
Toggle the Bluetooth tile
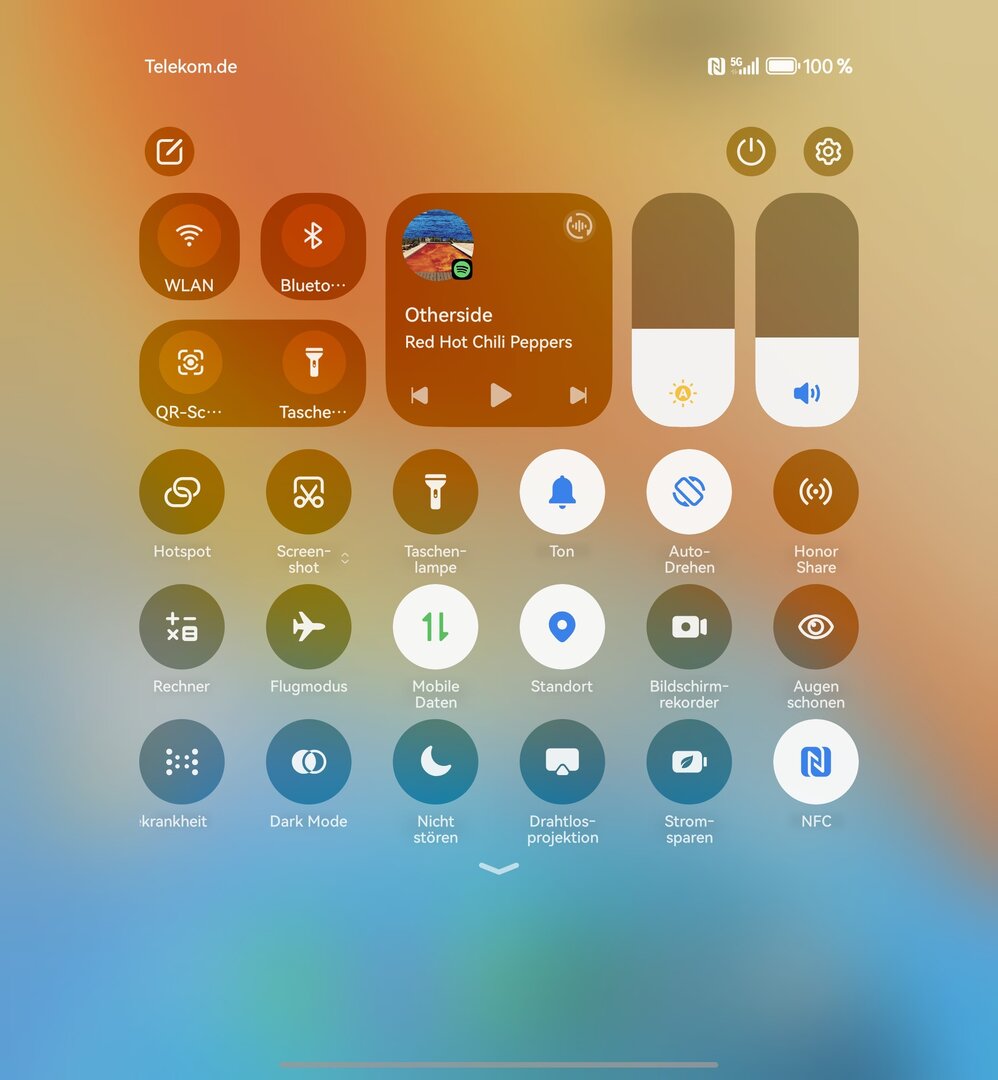point(313,237)
